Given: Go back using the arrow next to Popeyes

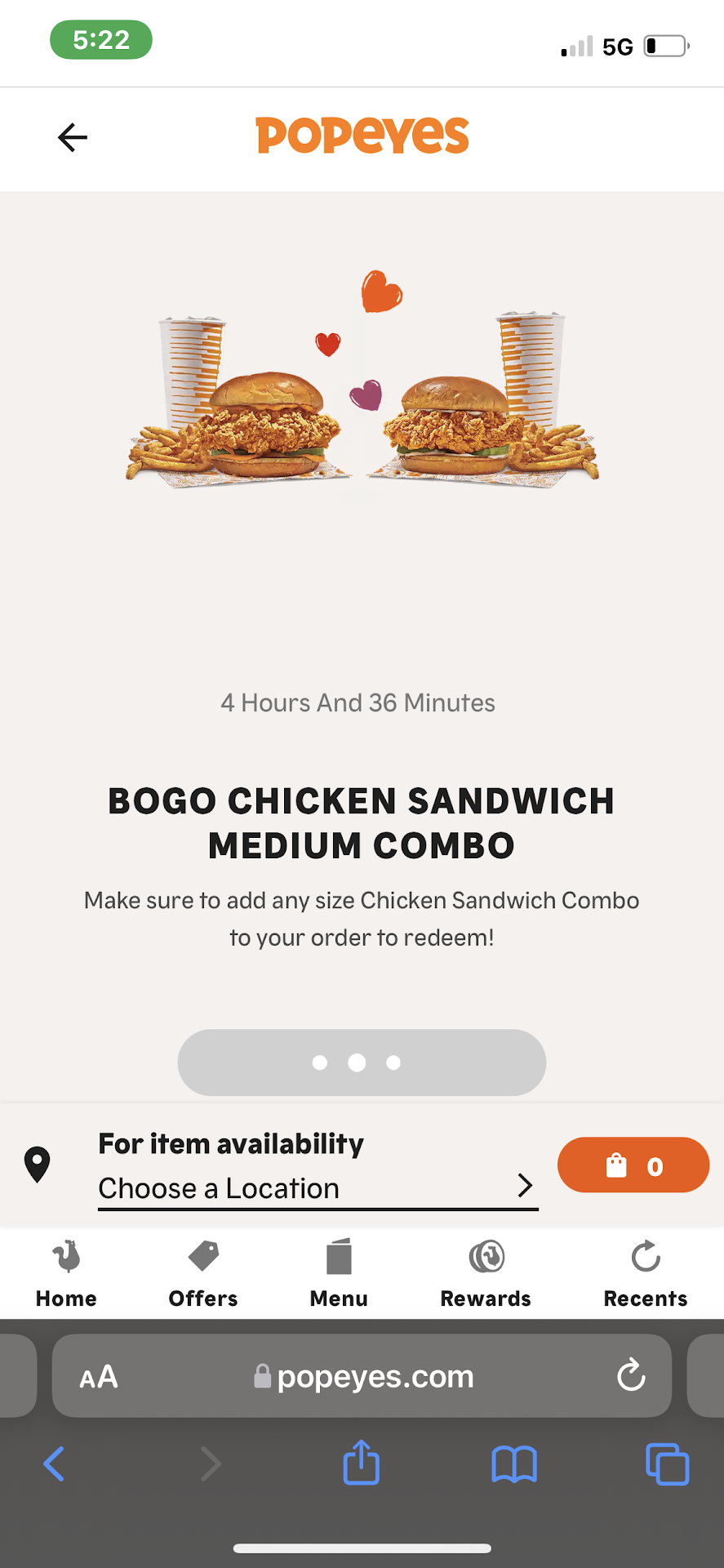Looking at the screenshot, I should [x=73, y=137].
